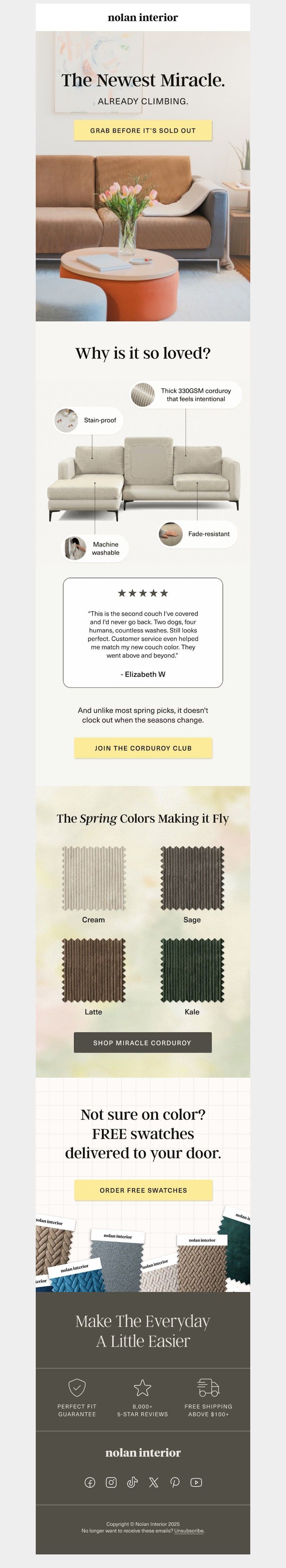Open Nolan Interior's Facebook page
This screenshot has width=286, height=1568.
click(x=90, y=1482)
